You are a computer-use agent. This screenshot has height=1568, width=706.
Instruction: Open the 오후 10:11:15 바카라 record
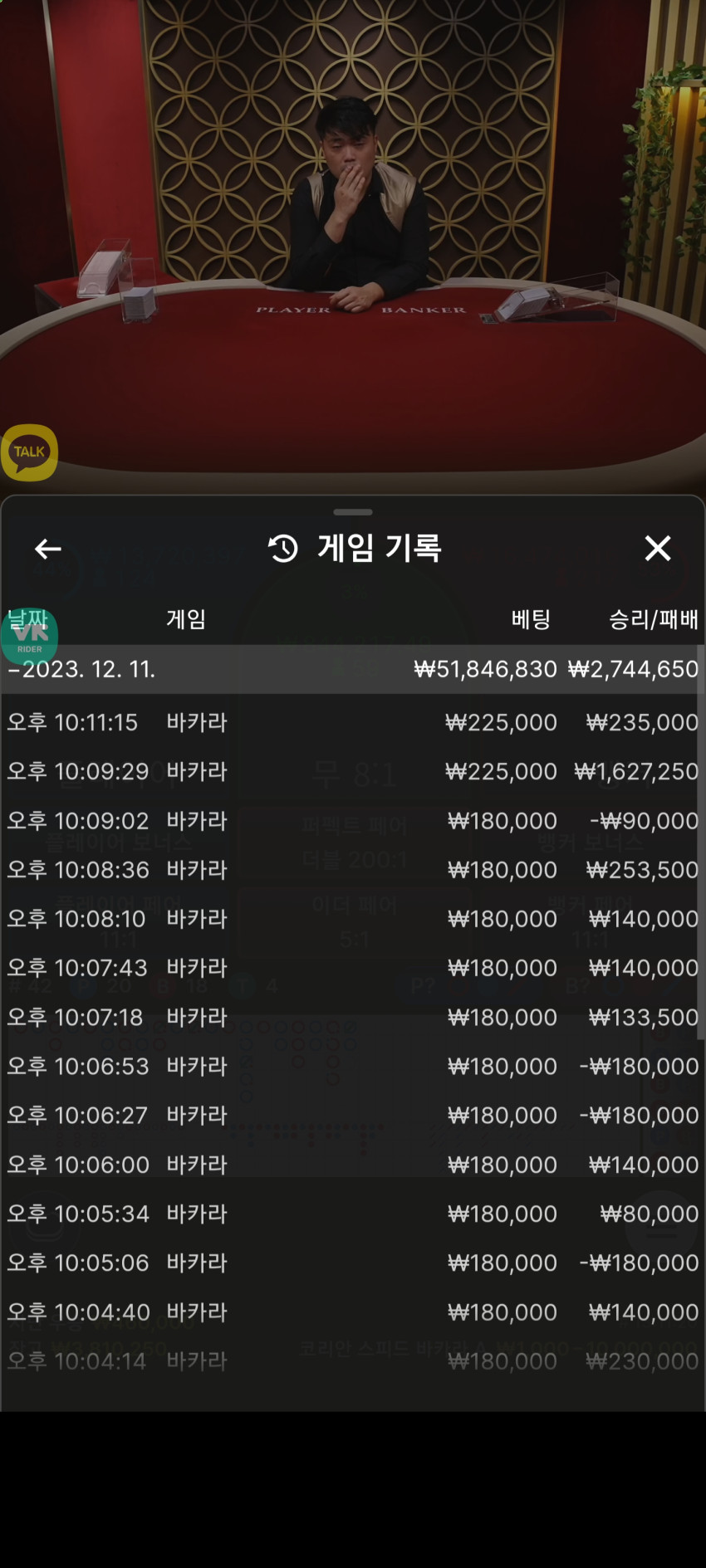tap(353, 722)
